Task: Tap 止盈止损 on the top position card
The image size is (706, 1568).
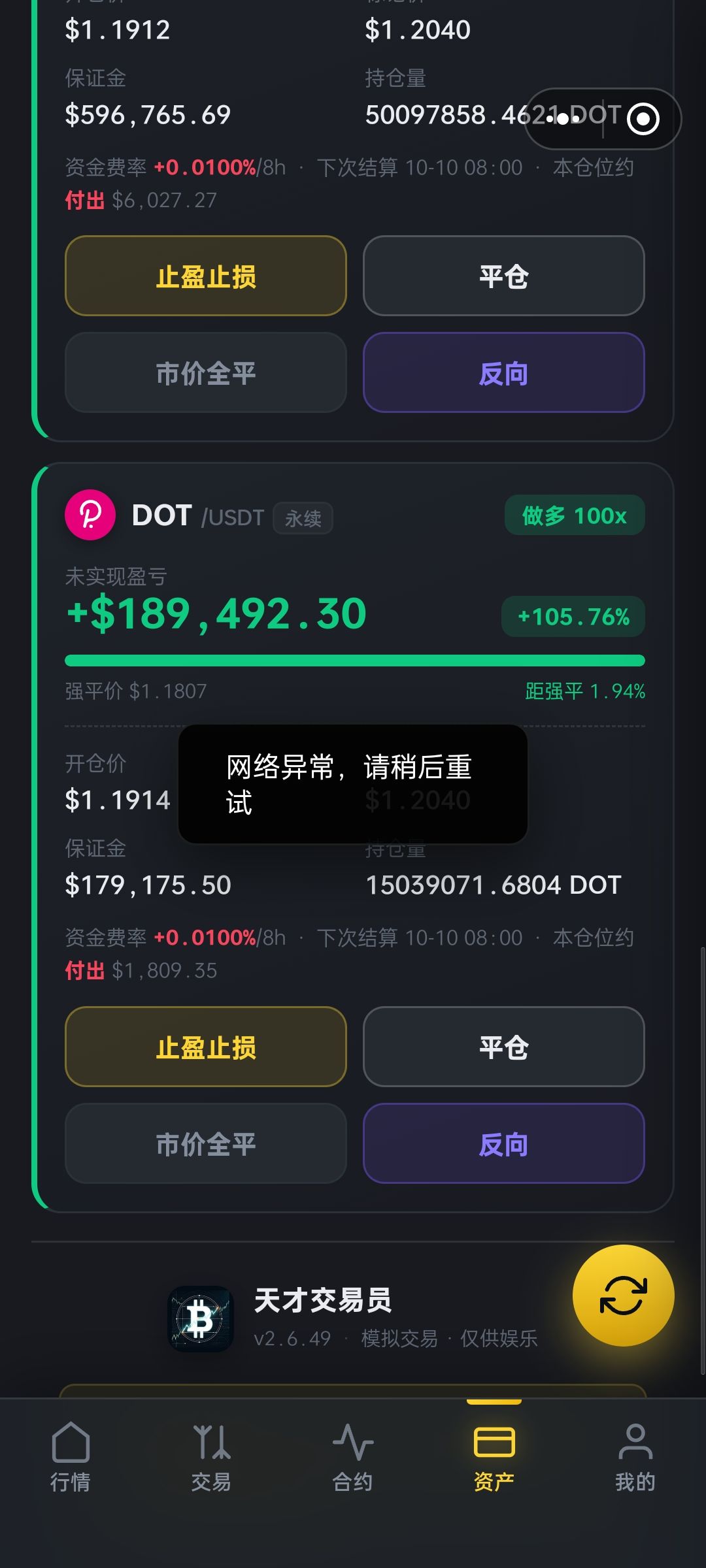Action: point(206,276)
